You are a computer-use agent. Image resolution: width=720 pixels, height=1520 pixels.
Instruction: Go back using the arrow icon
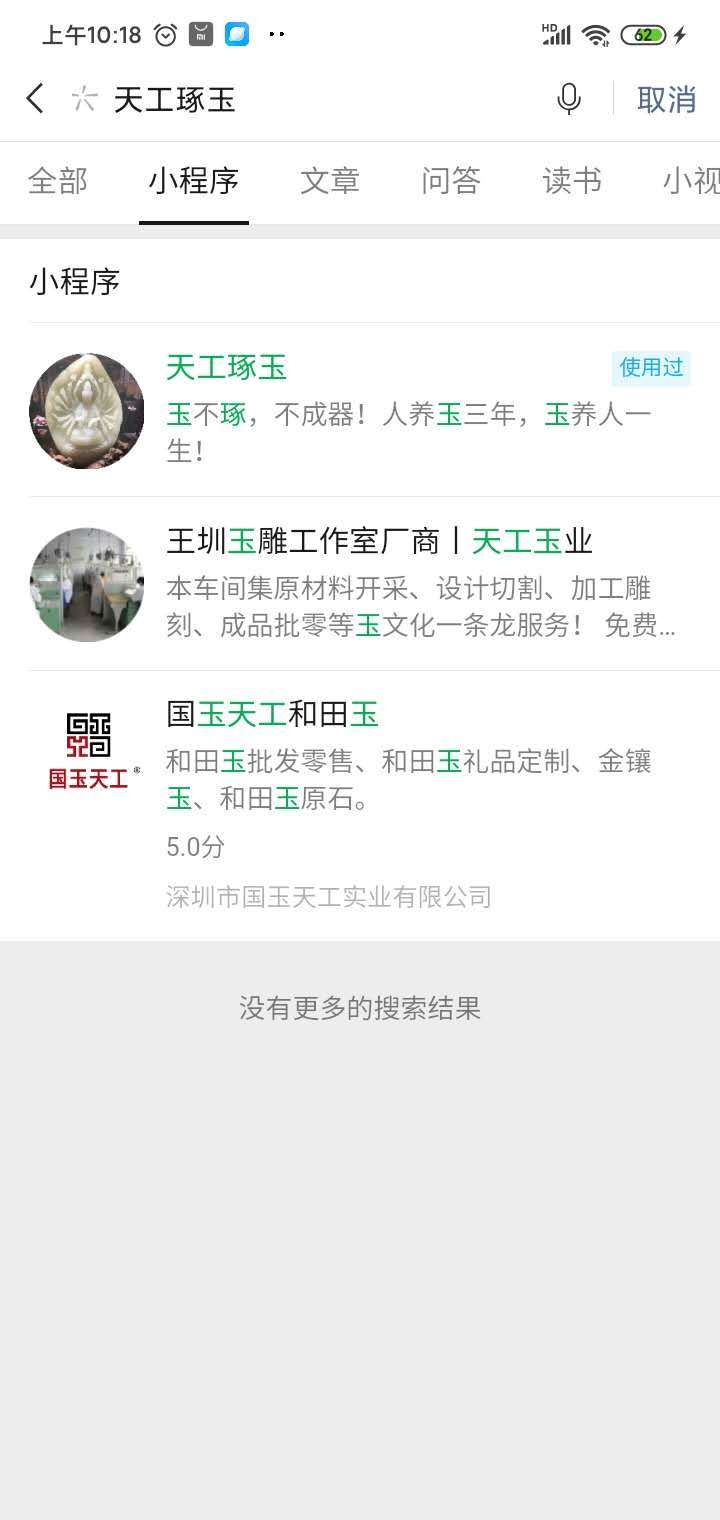click(x=35, y=99)
